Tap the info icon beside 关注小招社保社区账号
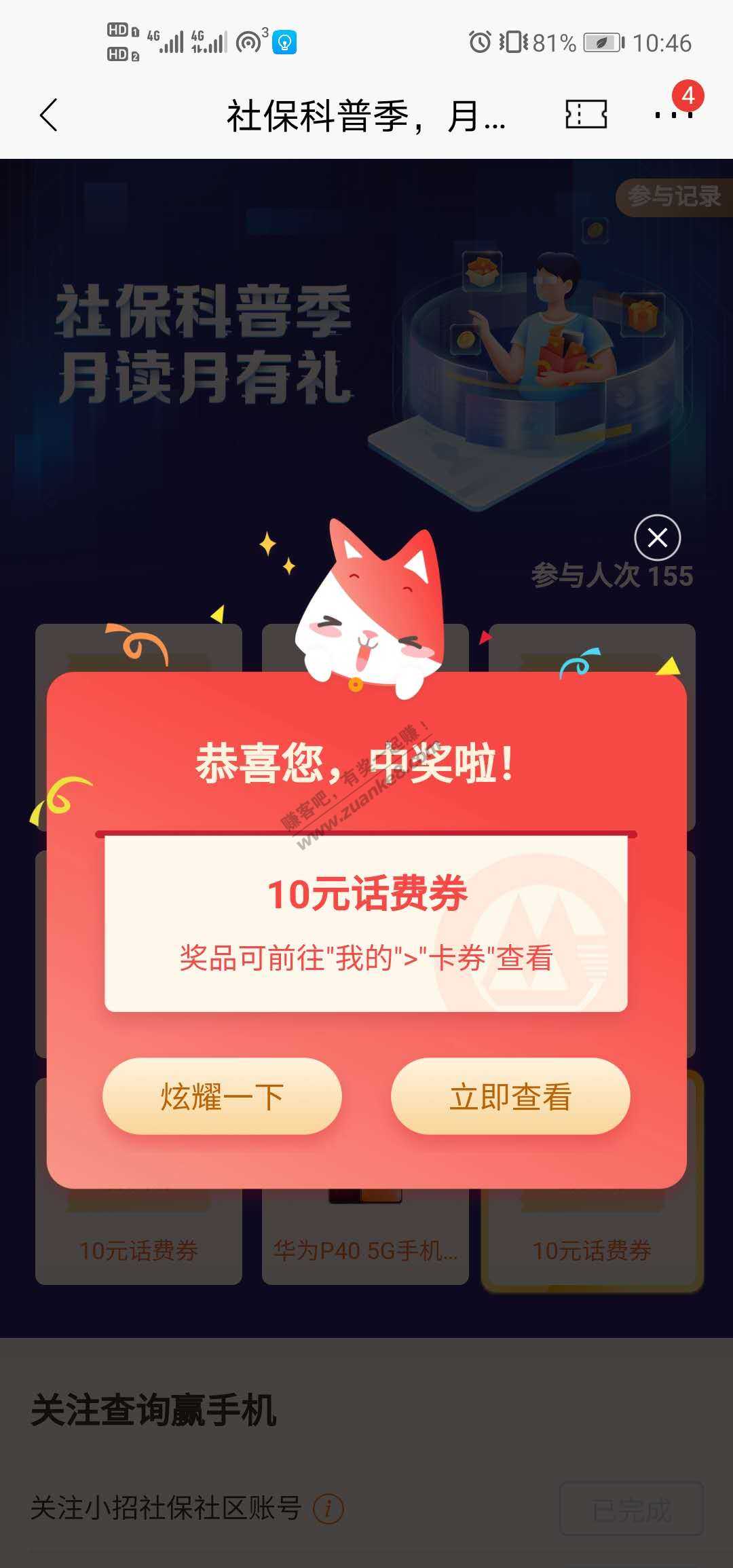733x1568 pixels. (x=328, y=1509)
